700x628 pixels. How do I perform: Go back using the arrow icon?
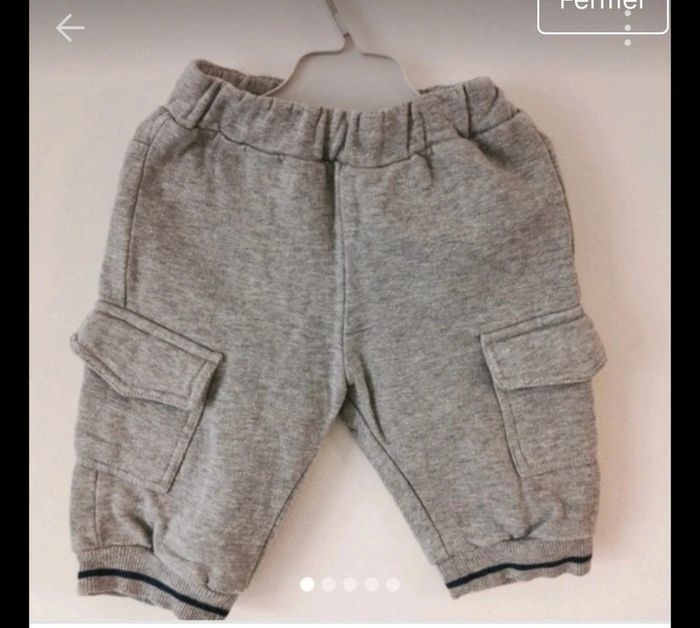[x=70, y=28]
